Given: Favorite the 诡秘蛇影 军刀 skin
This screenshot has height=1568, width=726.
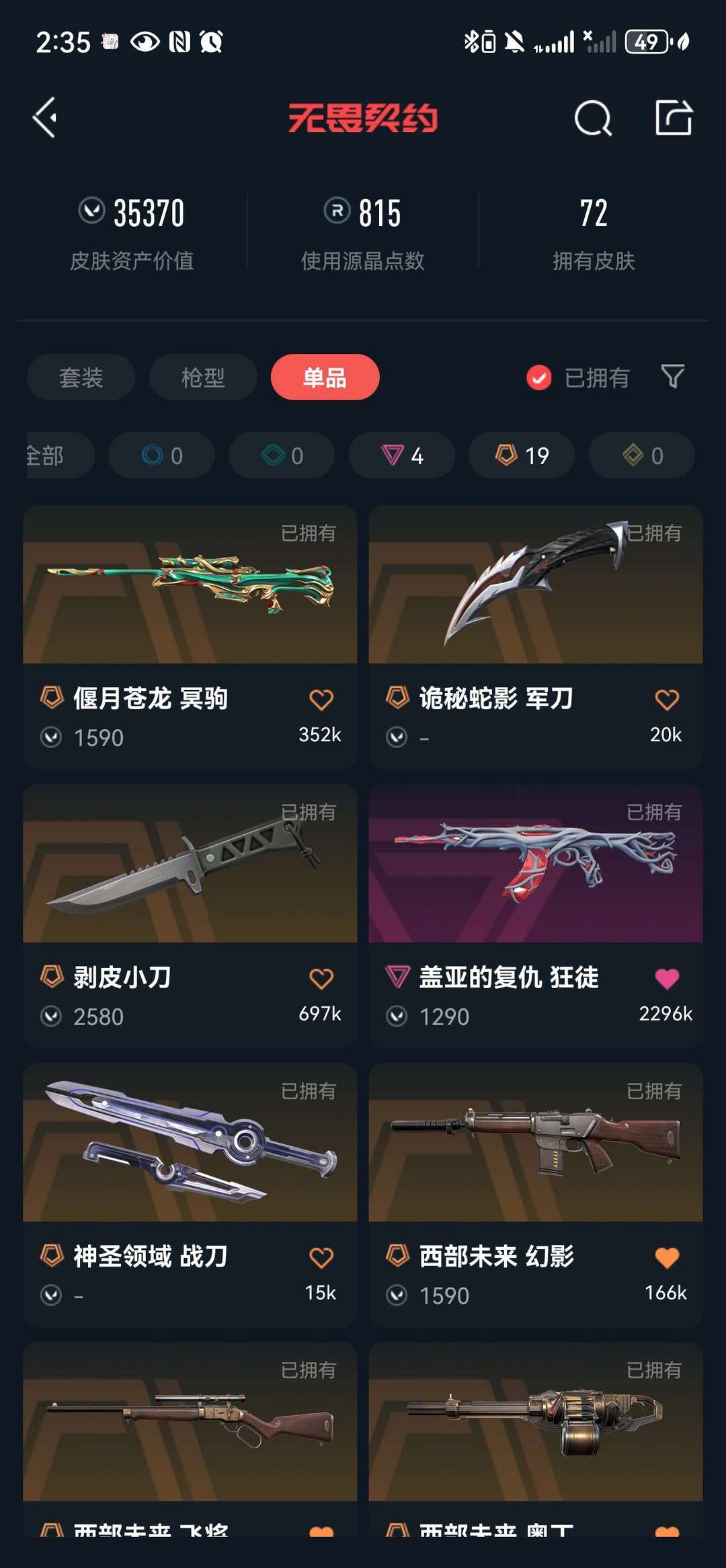Looking at the screenshot, I should (x=667, y=700).
